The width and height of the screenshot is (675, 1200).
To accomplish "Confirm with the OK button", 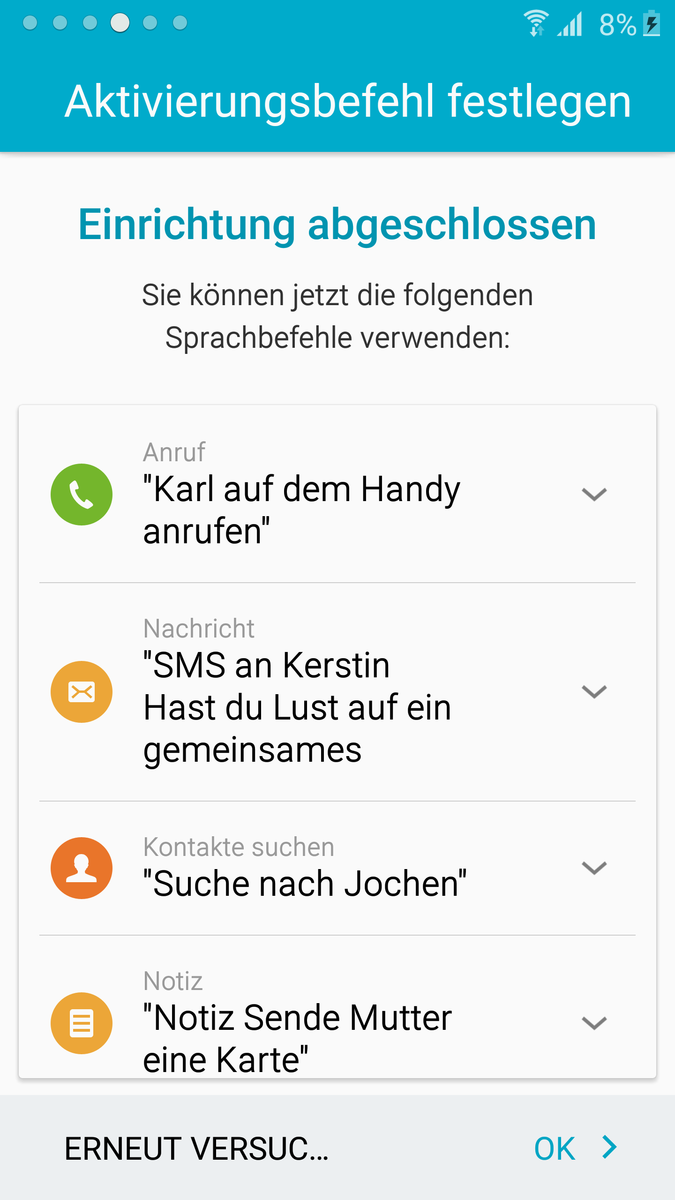I will pos(575,1149).
